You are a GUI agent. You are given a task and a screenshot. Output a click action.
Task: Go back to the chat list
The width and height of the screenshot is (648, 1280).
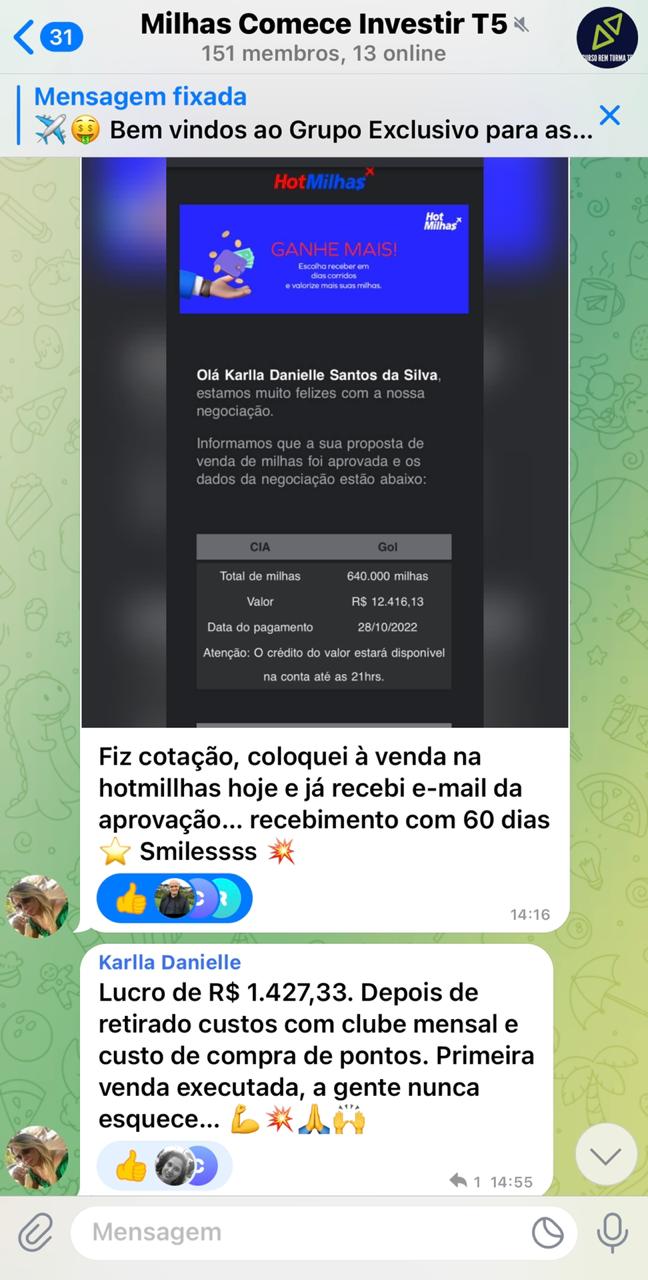pyautogui.click(x=46, y=38)
